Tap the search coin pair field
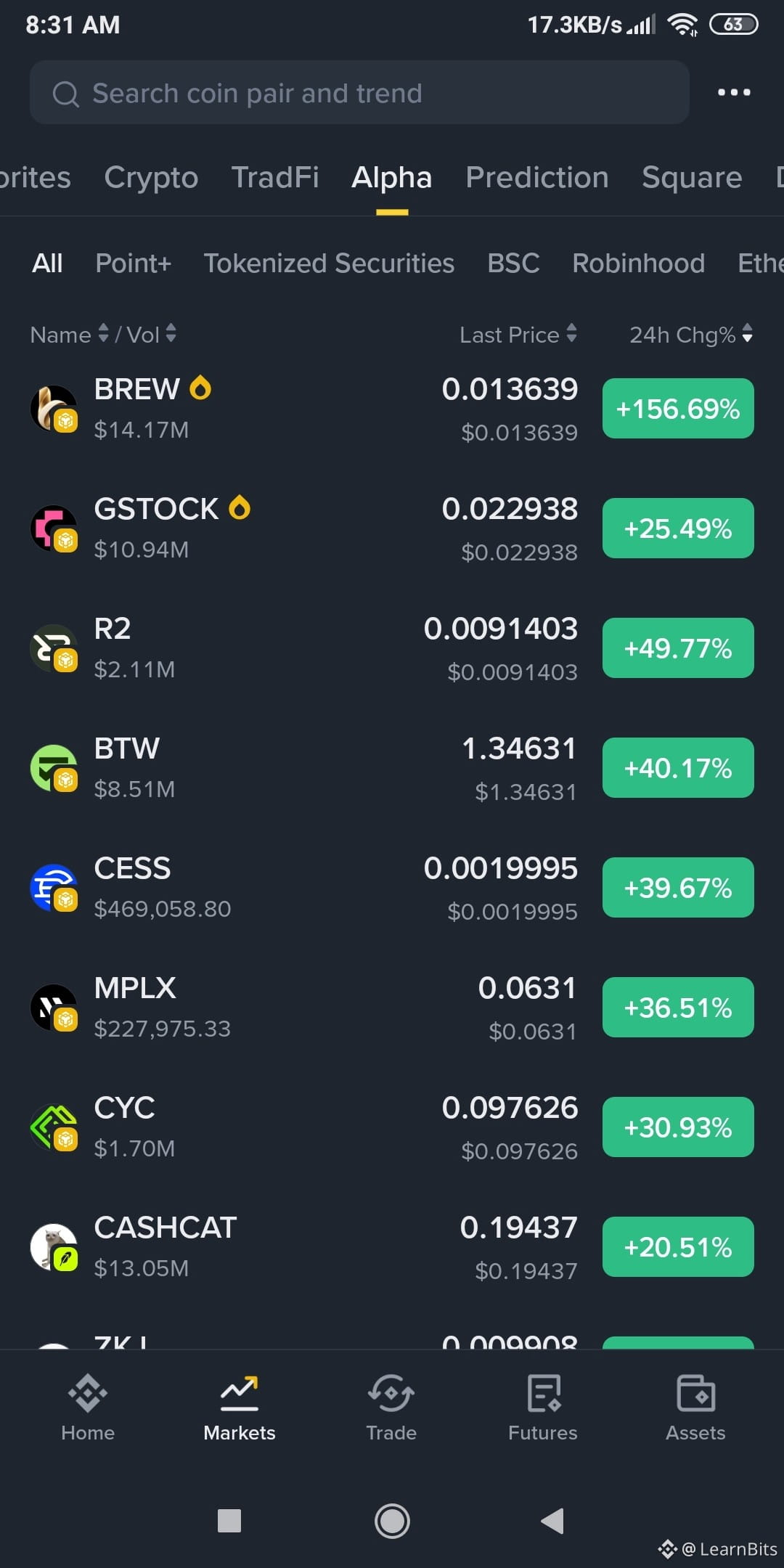The height and width of the screenshot is (1568, 784). [359, 92]
